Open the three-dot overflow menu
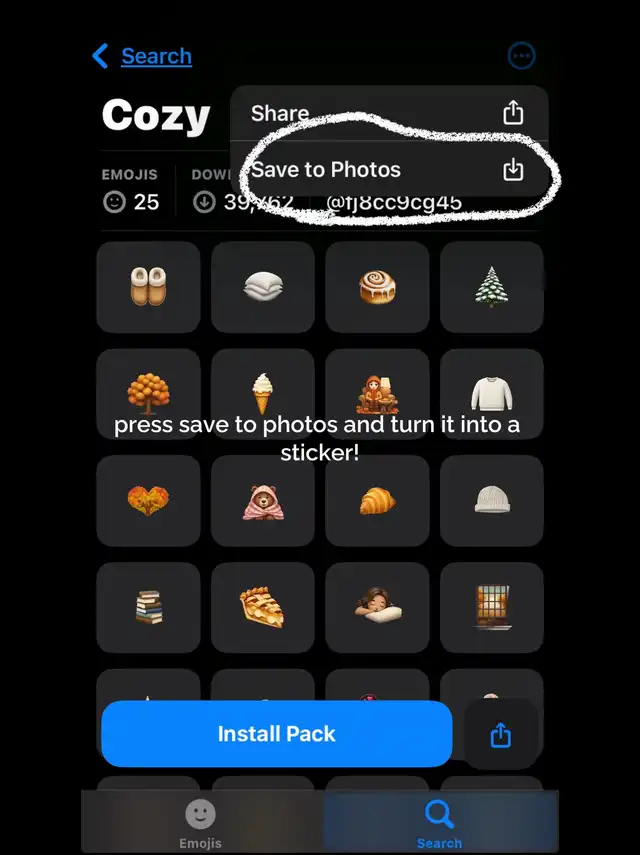The width and height of the screenshot is (640, 855). [x=522, y=56]
